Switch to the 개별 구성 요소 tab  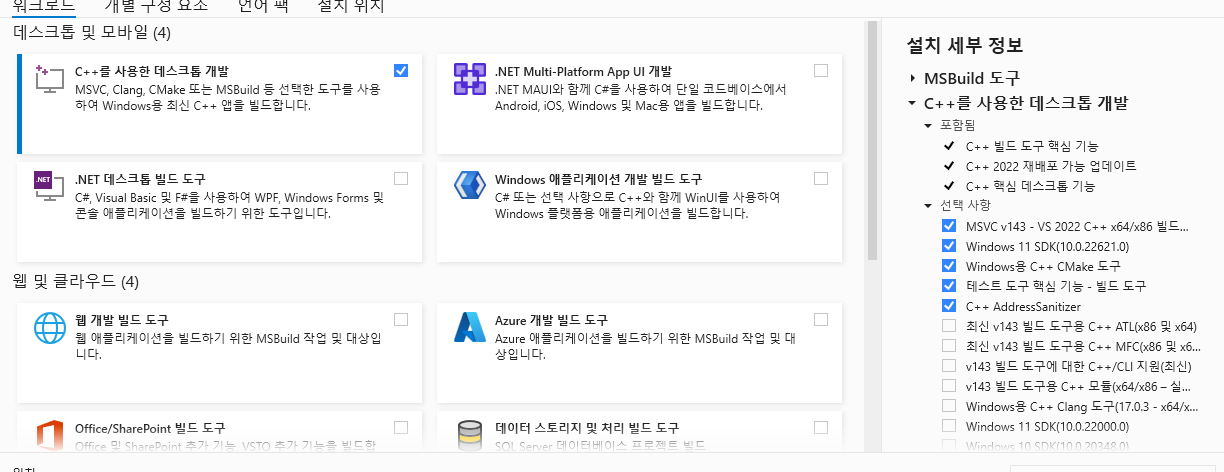(156, 6)
